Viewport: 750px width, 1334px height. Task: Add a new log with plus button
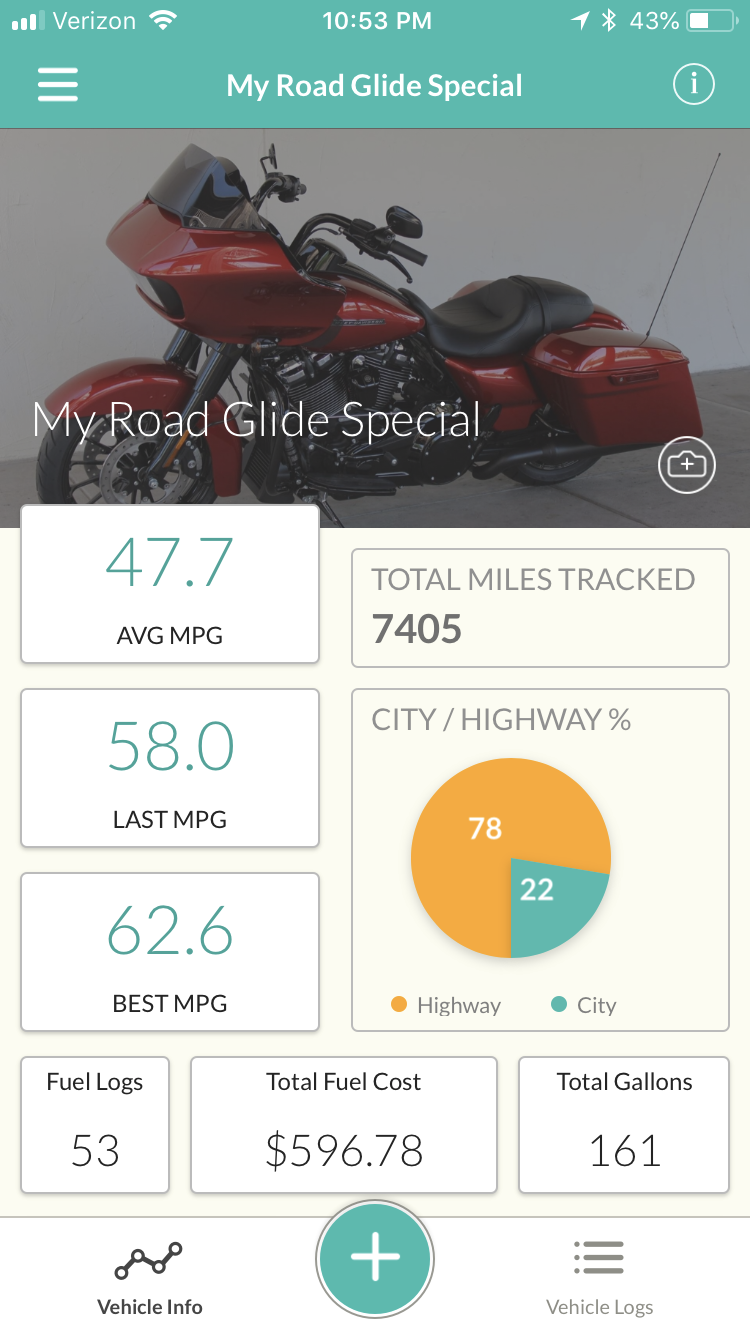375,1259
